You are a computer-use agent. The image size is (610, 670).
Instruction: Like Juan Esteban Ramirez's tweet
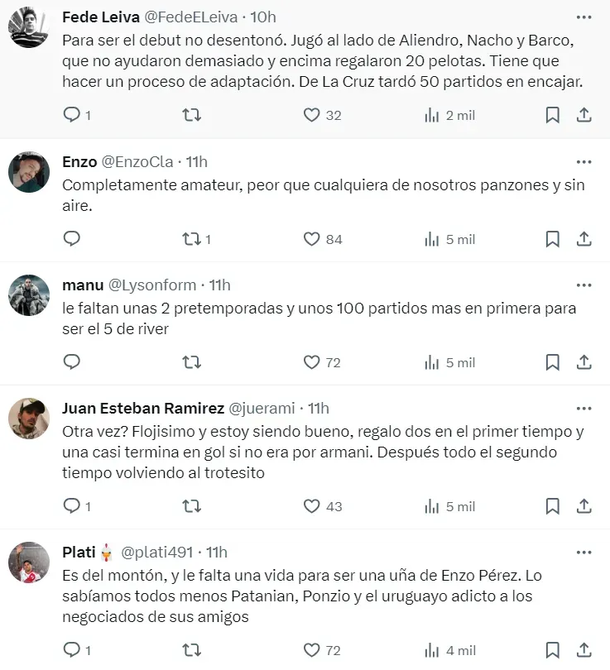(x=311, y=506)
